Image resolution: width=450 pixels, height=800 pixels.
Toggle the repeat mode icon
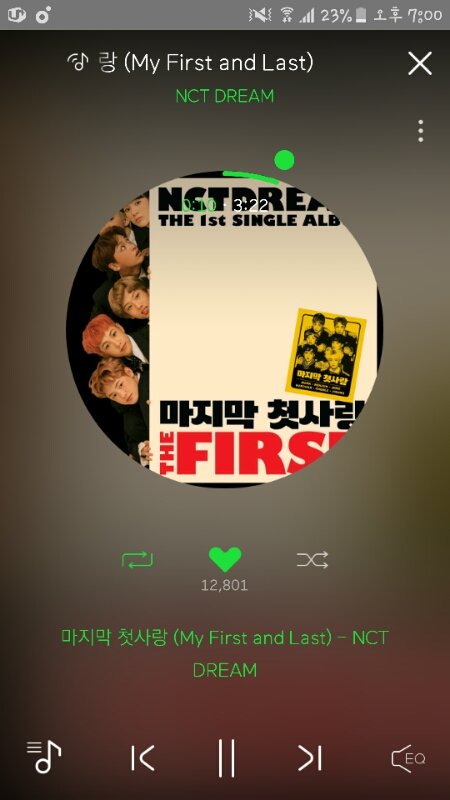point(137,560)
